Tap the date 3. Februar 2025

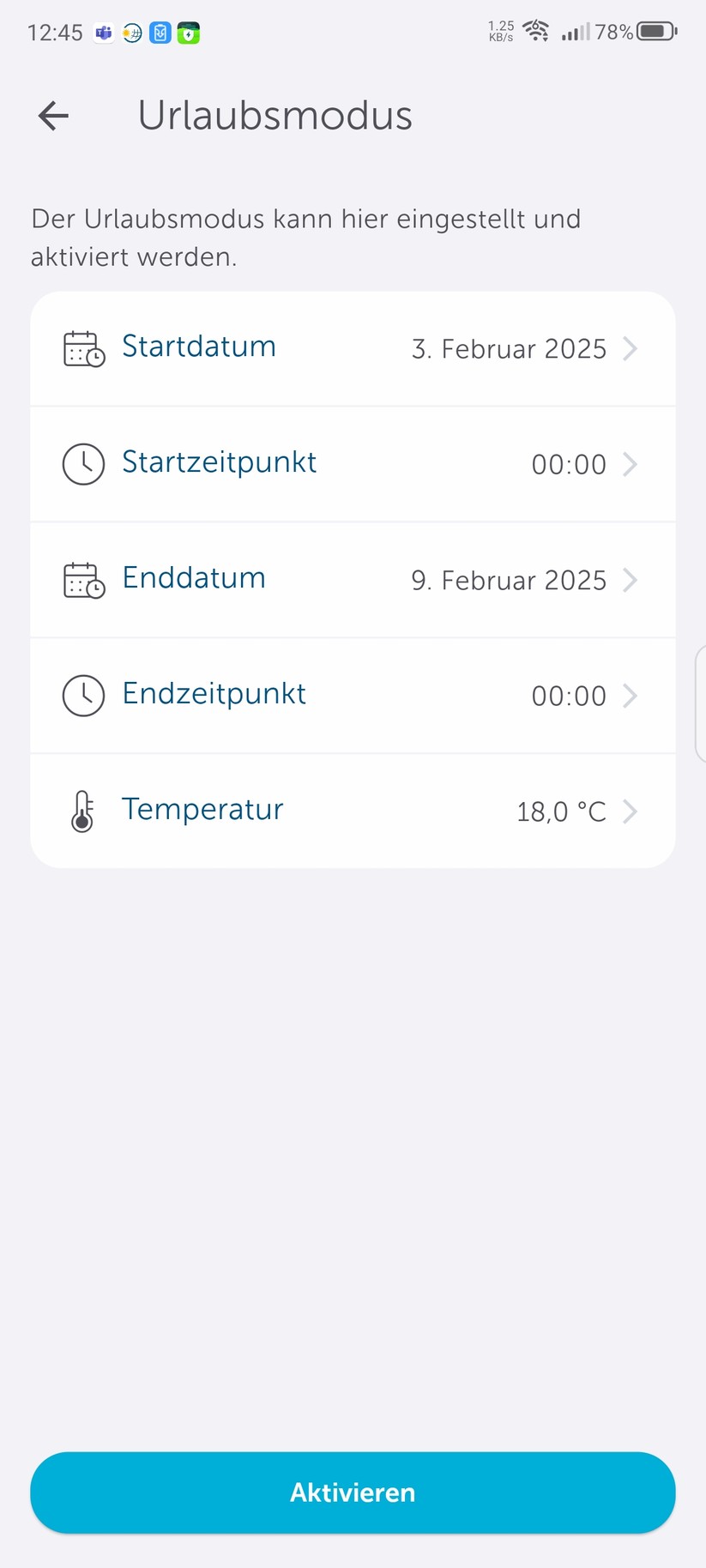tap(508, 348)
